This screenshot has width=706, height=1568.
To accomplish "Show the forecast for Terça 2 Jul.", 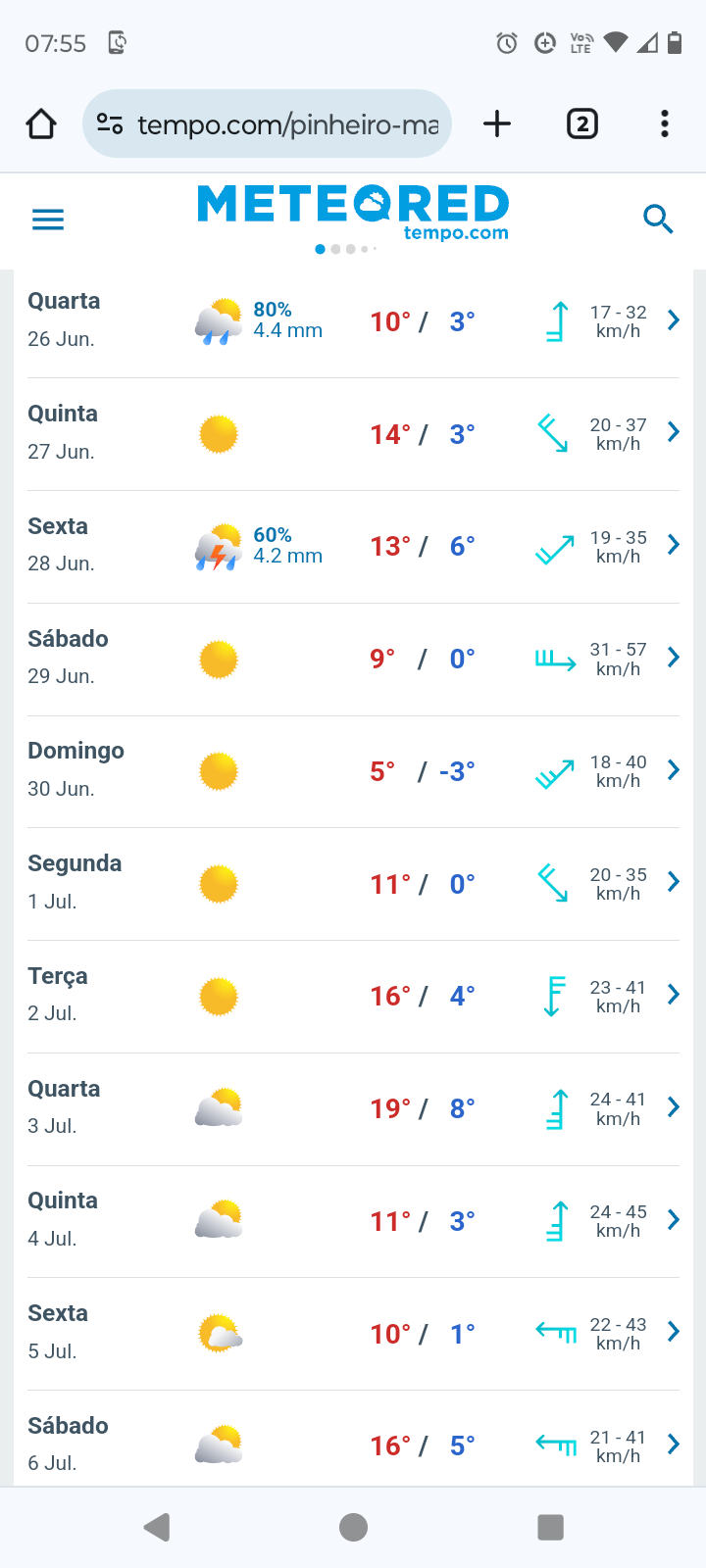I will (353, 997).
